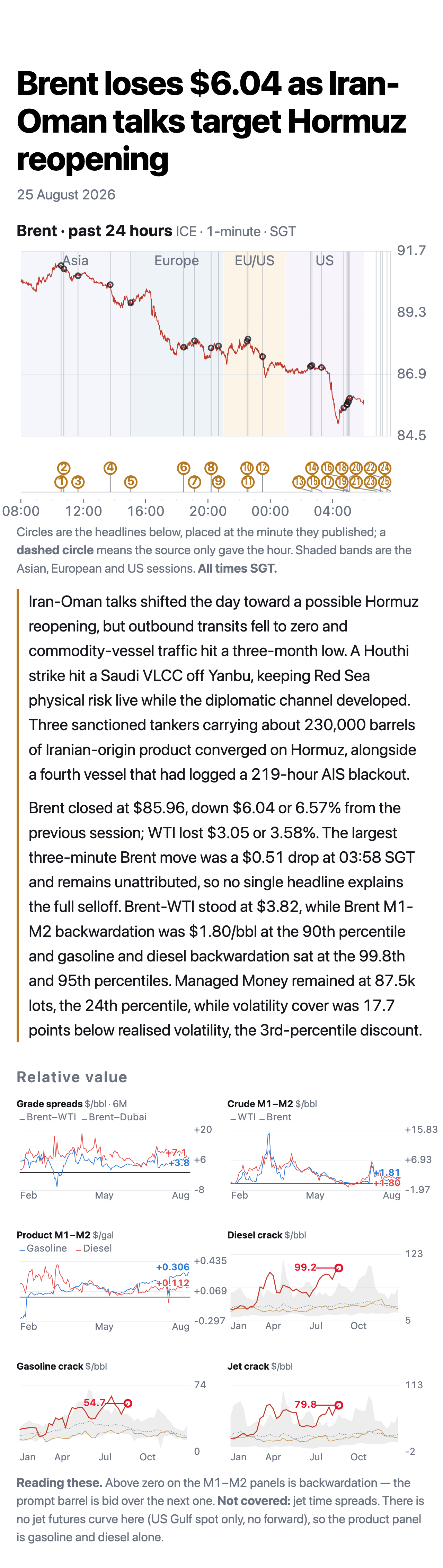Select headline marker 9
Image resolution: width=443 pixels, height=1568 pixels.
218,482
